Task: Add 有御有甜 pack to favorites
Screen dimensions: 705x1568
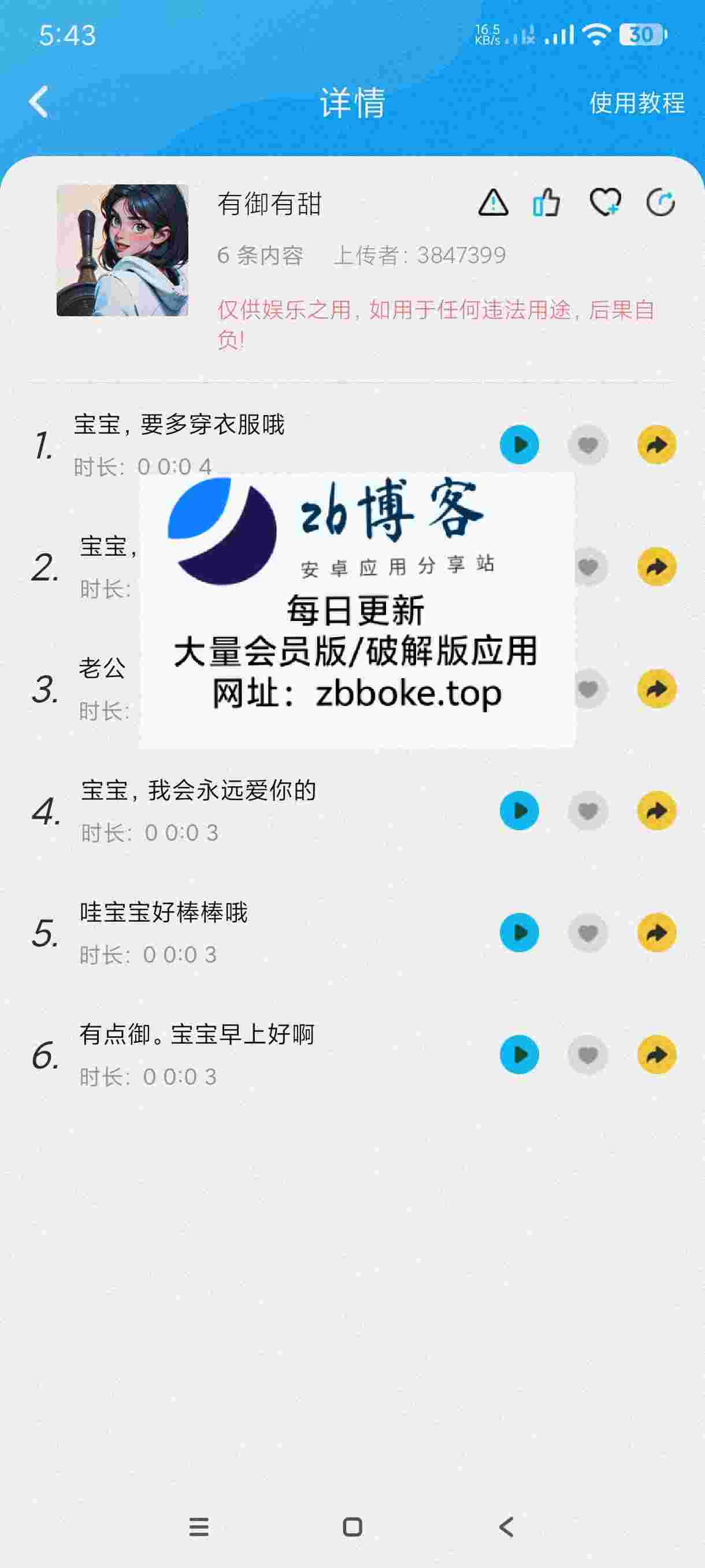Action: click(604, 203)
